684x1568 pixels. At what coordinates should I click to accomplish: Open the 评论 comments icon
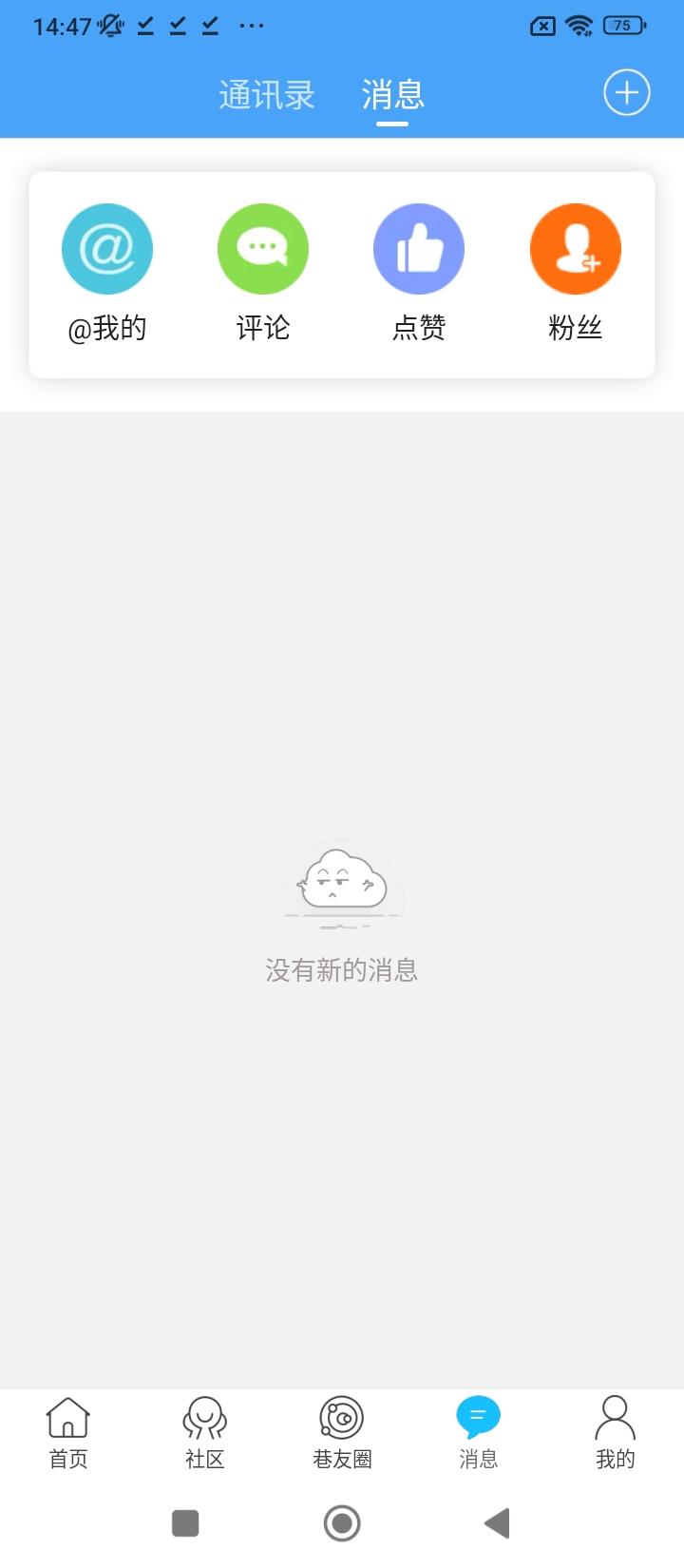(263, 248)
